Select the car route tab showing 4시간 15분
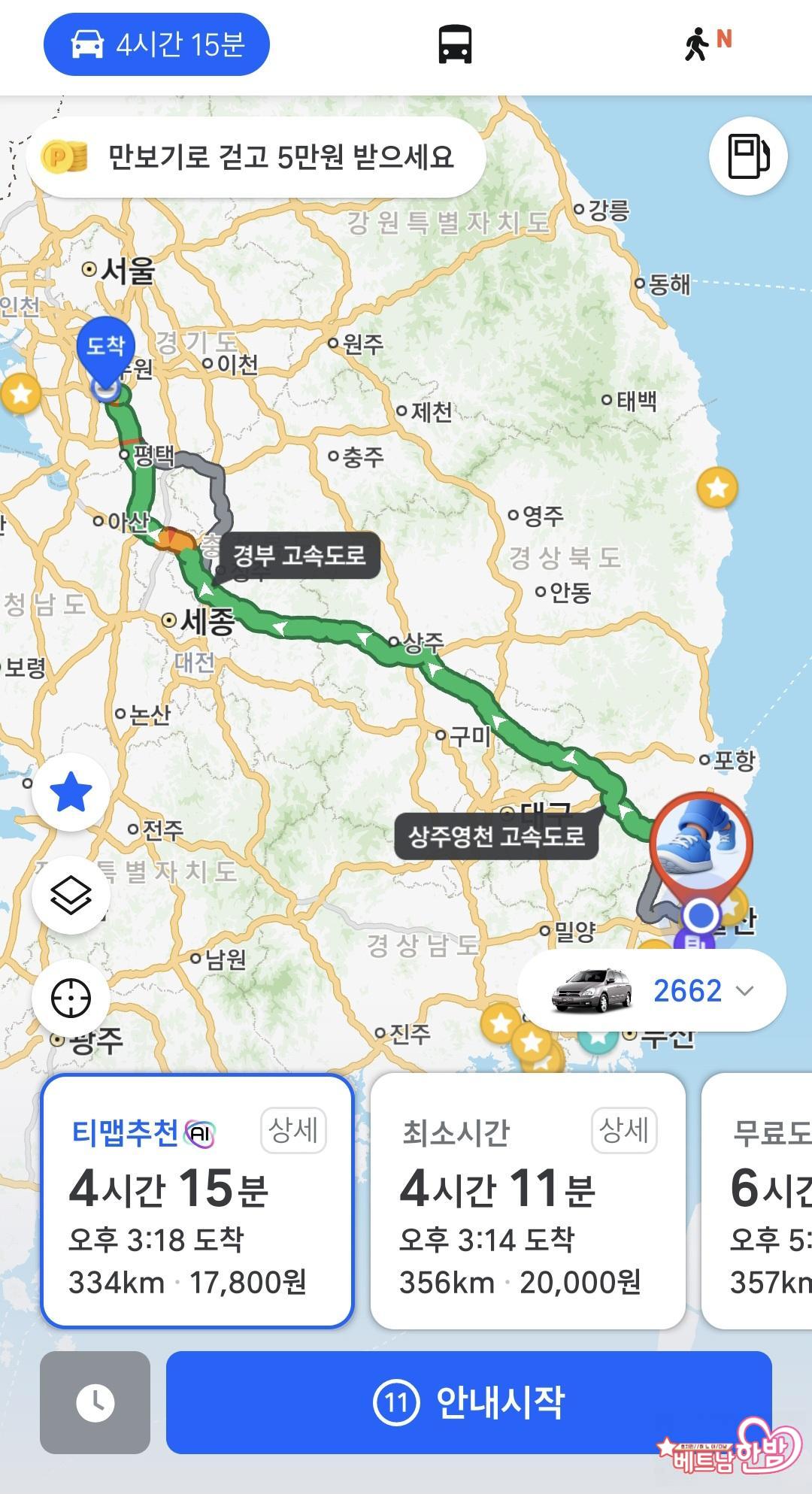812x1494 pixels. (x=156, y=45)
